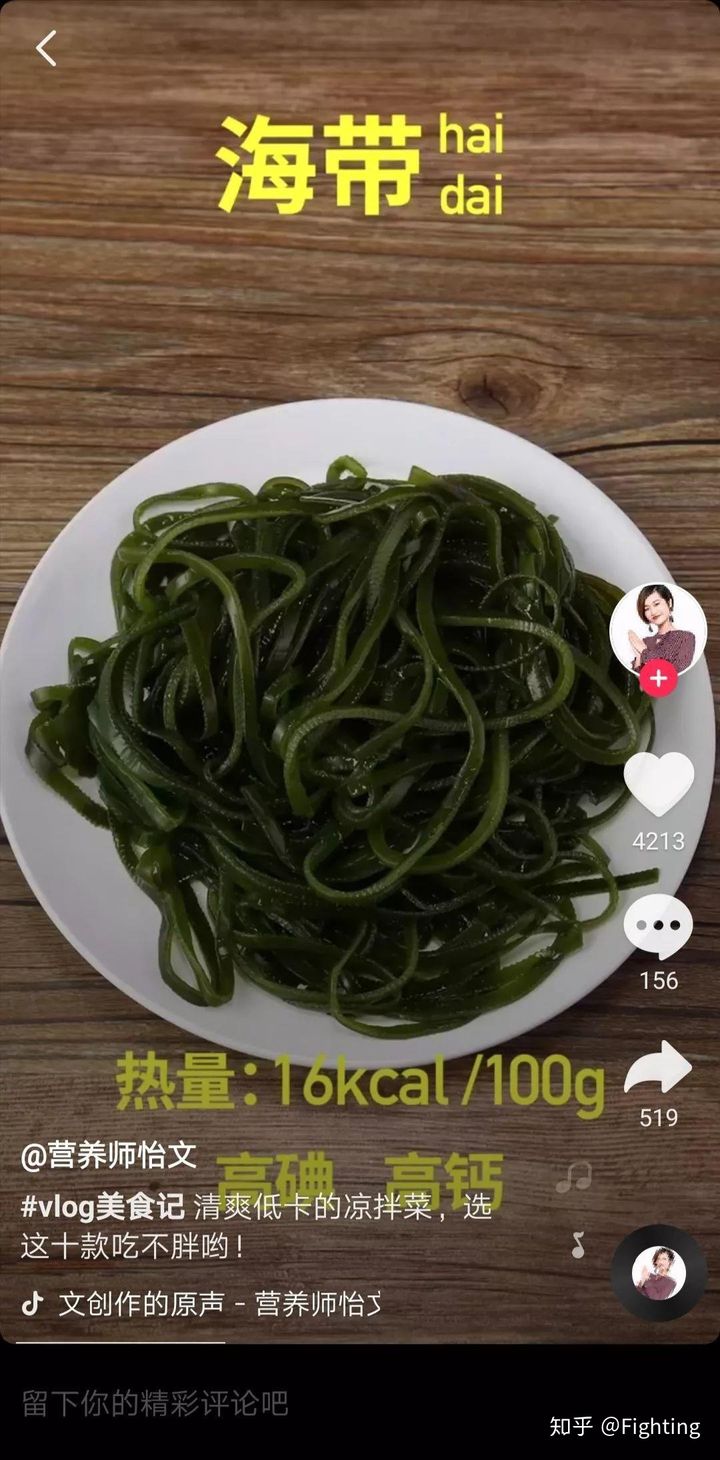The height and width of the screenshot is (1460, 720).
Task: Tap the 留下你的精彩评论吧 comment field
Action: click(x=155, y=1403)
